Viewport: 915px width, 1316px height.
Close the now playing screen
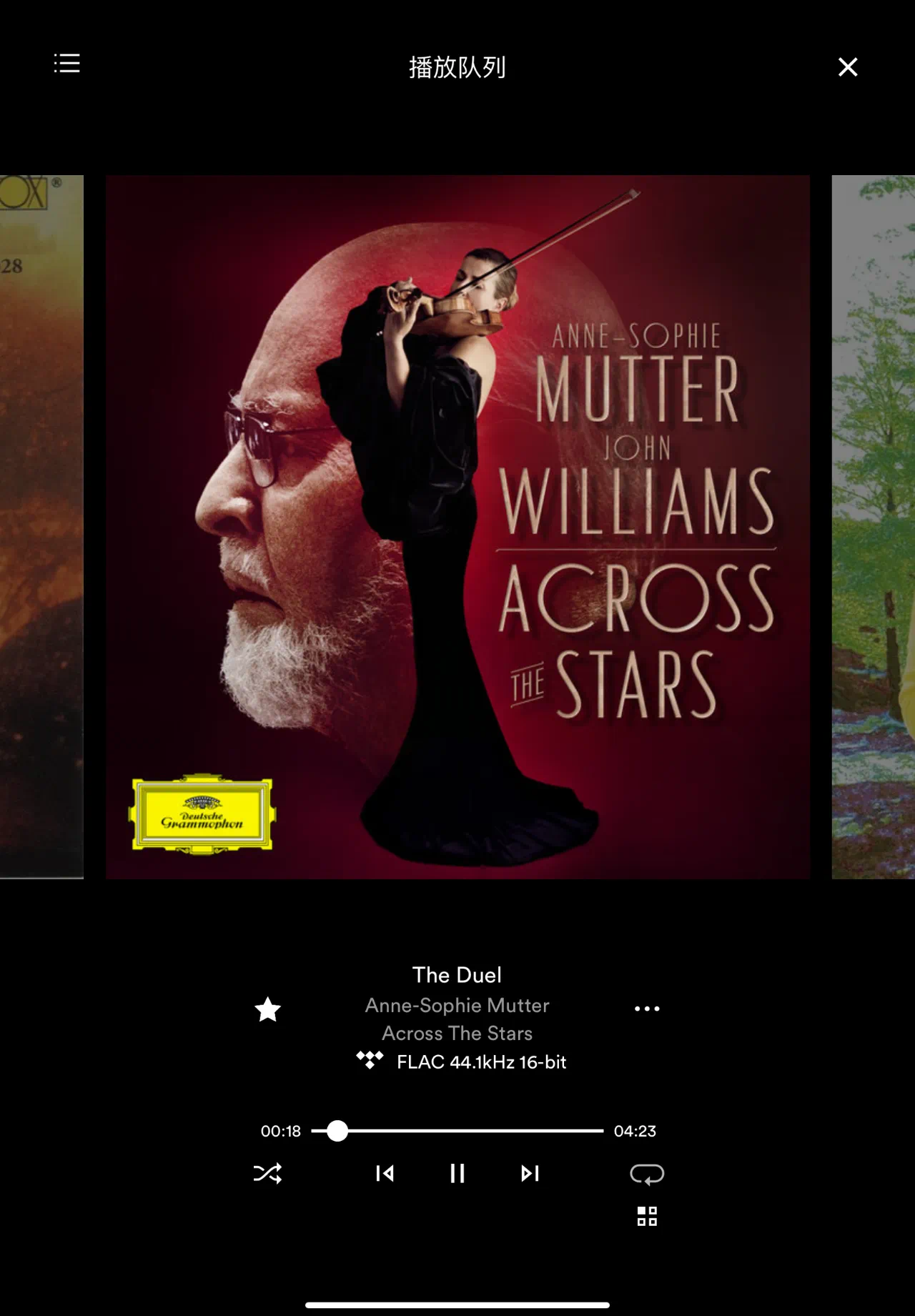click(847, 67)
